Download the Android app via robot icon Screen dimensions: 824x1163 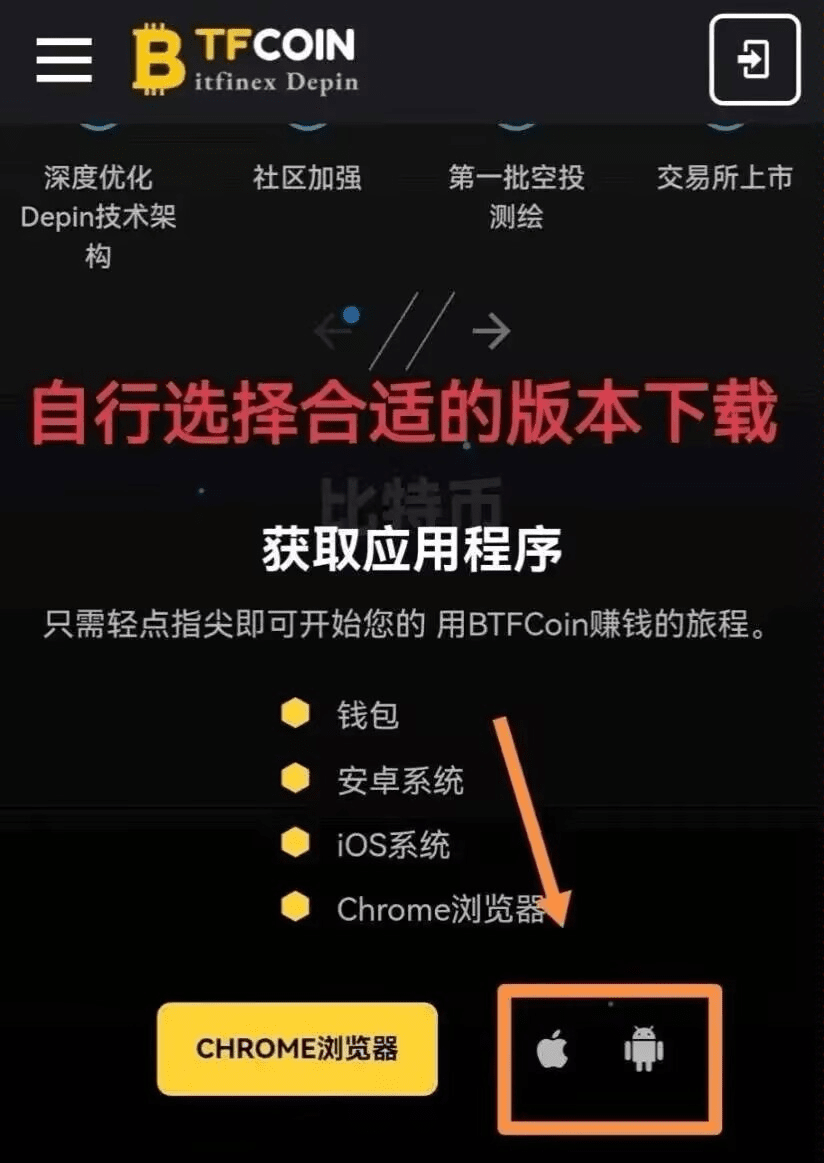click(644, 1049)
